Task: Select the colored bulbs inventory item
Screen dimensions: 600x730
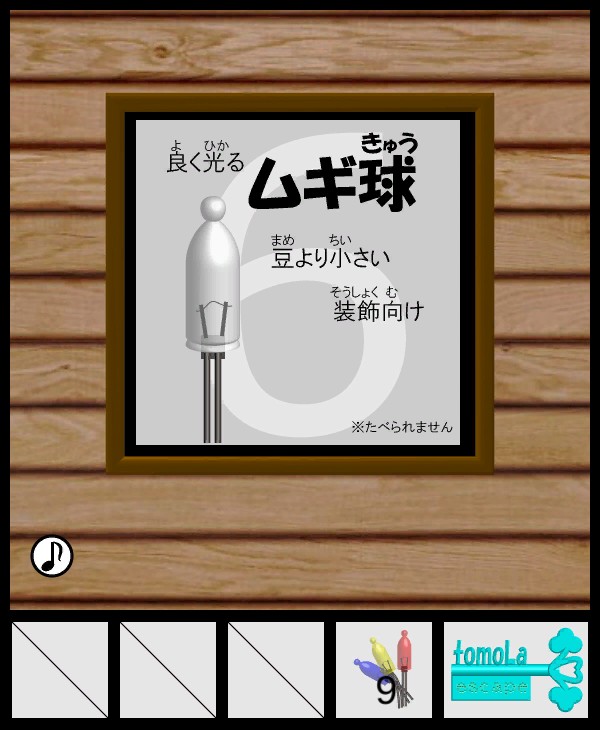Action: 384,669
